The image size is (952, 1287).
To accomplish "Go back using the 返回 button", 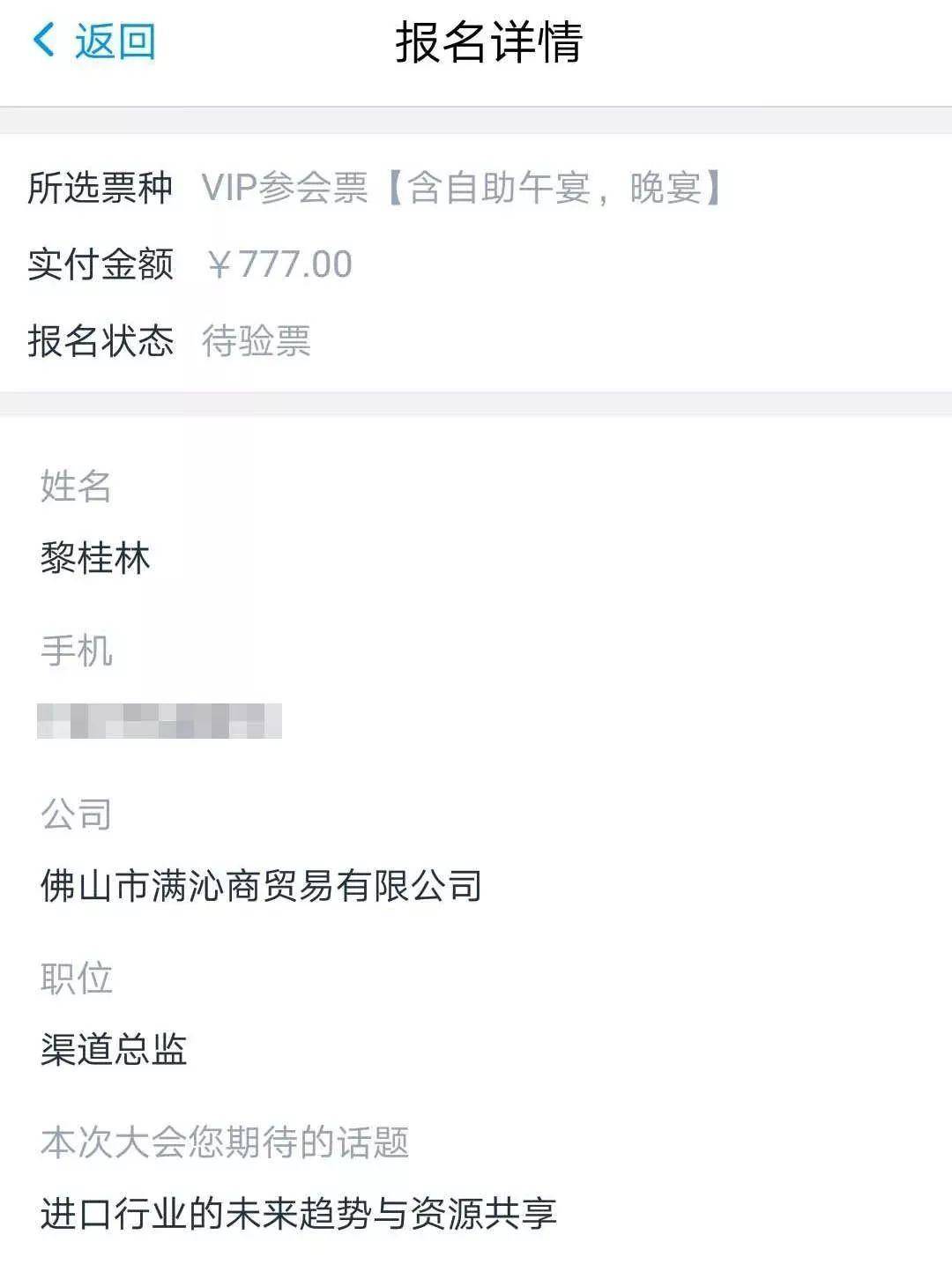I will point(94,41).
